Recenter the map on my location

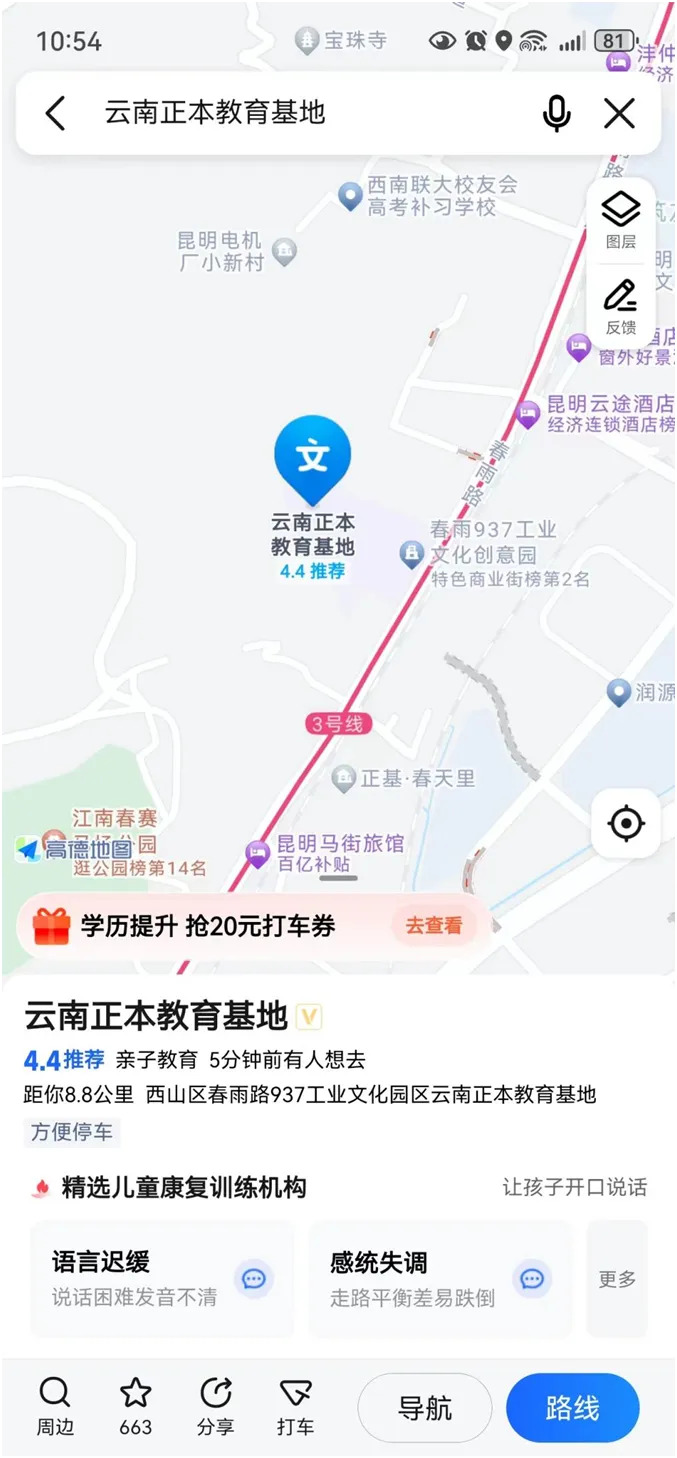(626, 824)
